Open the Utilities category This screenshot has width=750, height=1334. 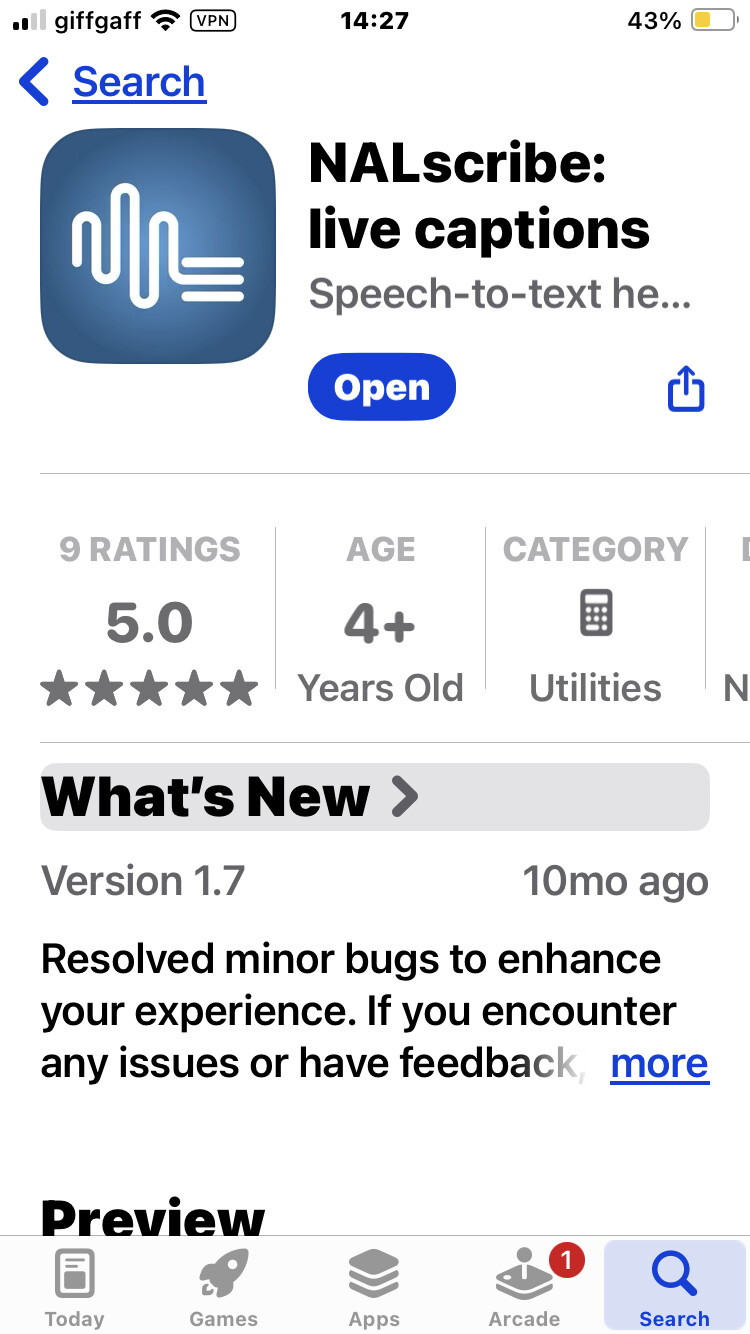coord(596,618)
